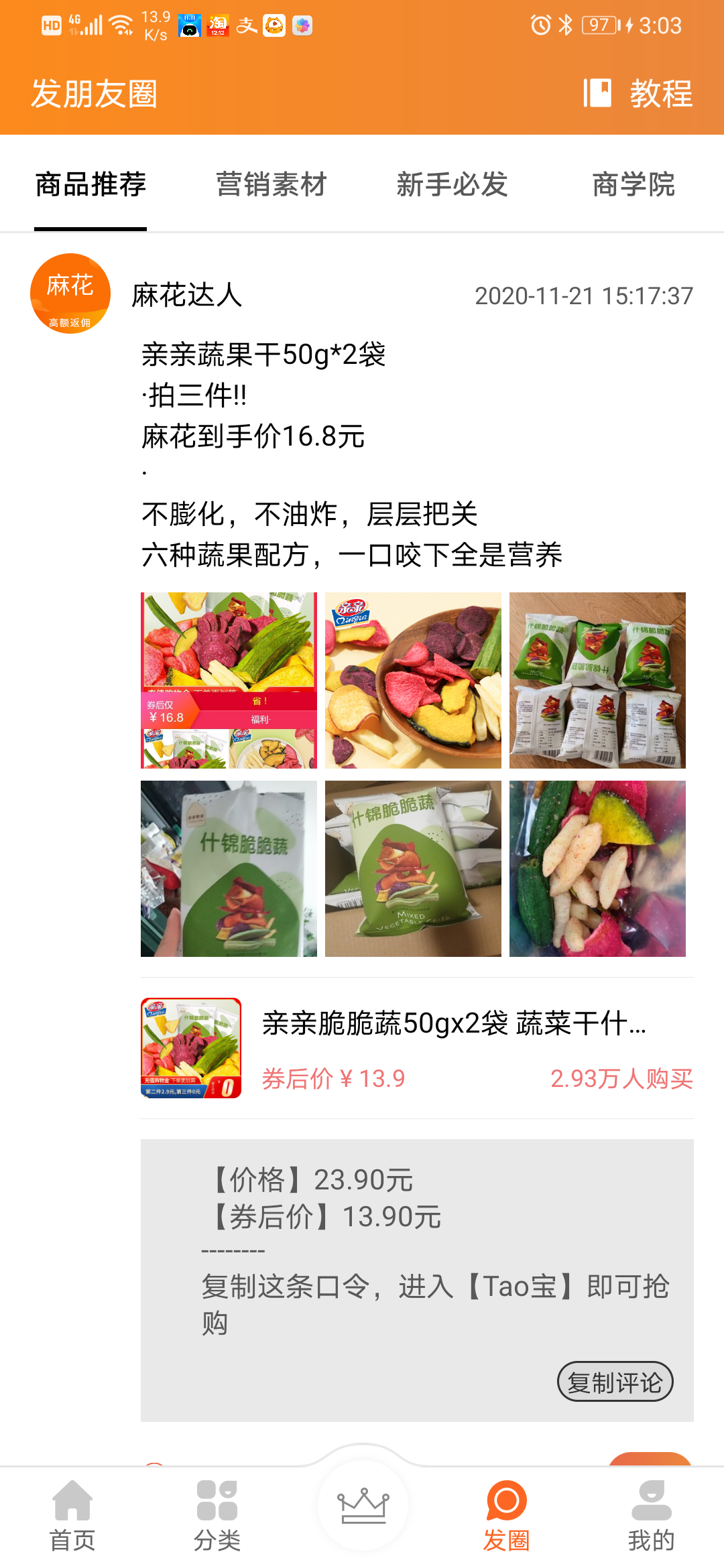View the wooden bowl veggie chips photo
This screenshot has width=724, height=1568.
point(413,680)
